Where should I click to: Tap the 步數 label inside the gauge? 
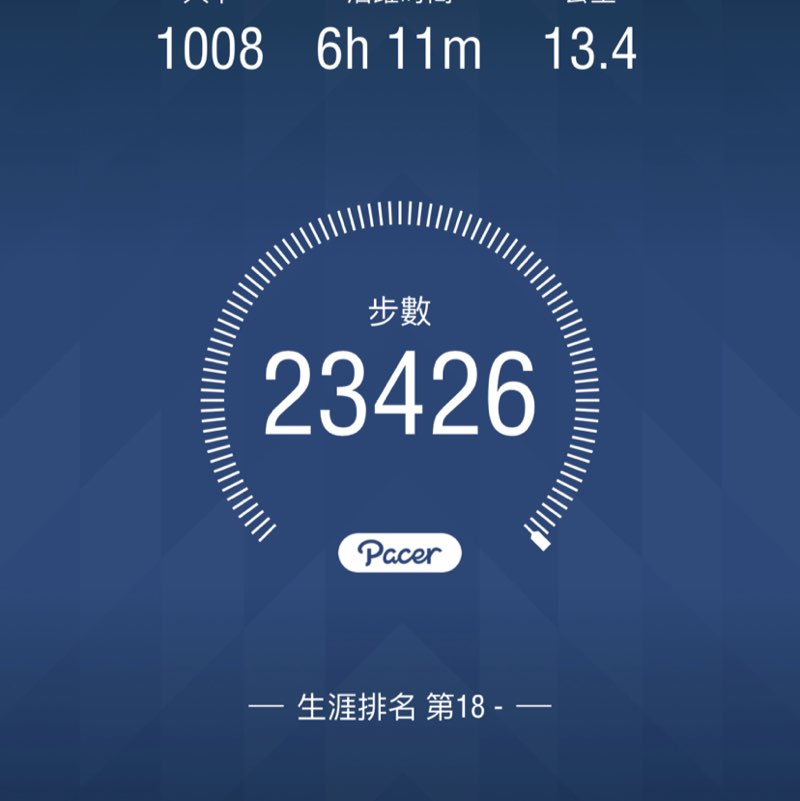click(401, 311)
